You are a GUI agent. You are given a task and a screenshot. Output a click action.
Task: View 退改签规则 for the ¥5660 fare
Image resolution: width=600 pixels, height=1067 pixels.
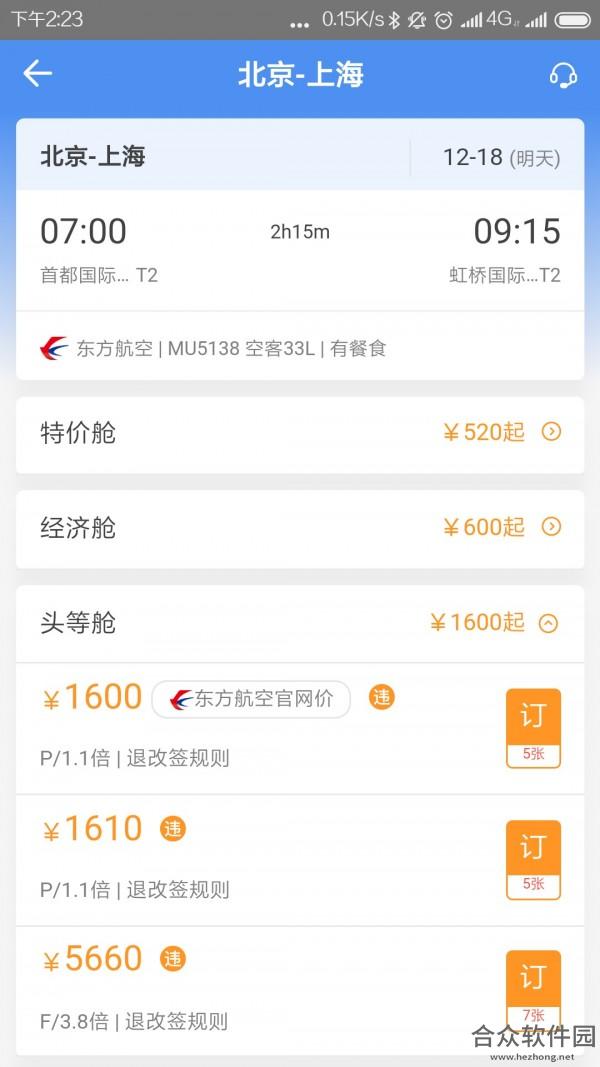coord(176,1021)
